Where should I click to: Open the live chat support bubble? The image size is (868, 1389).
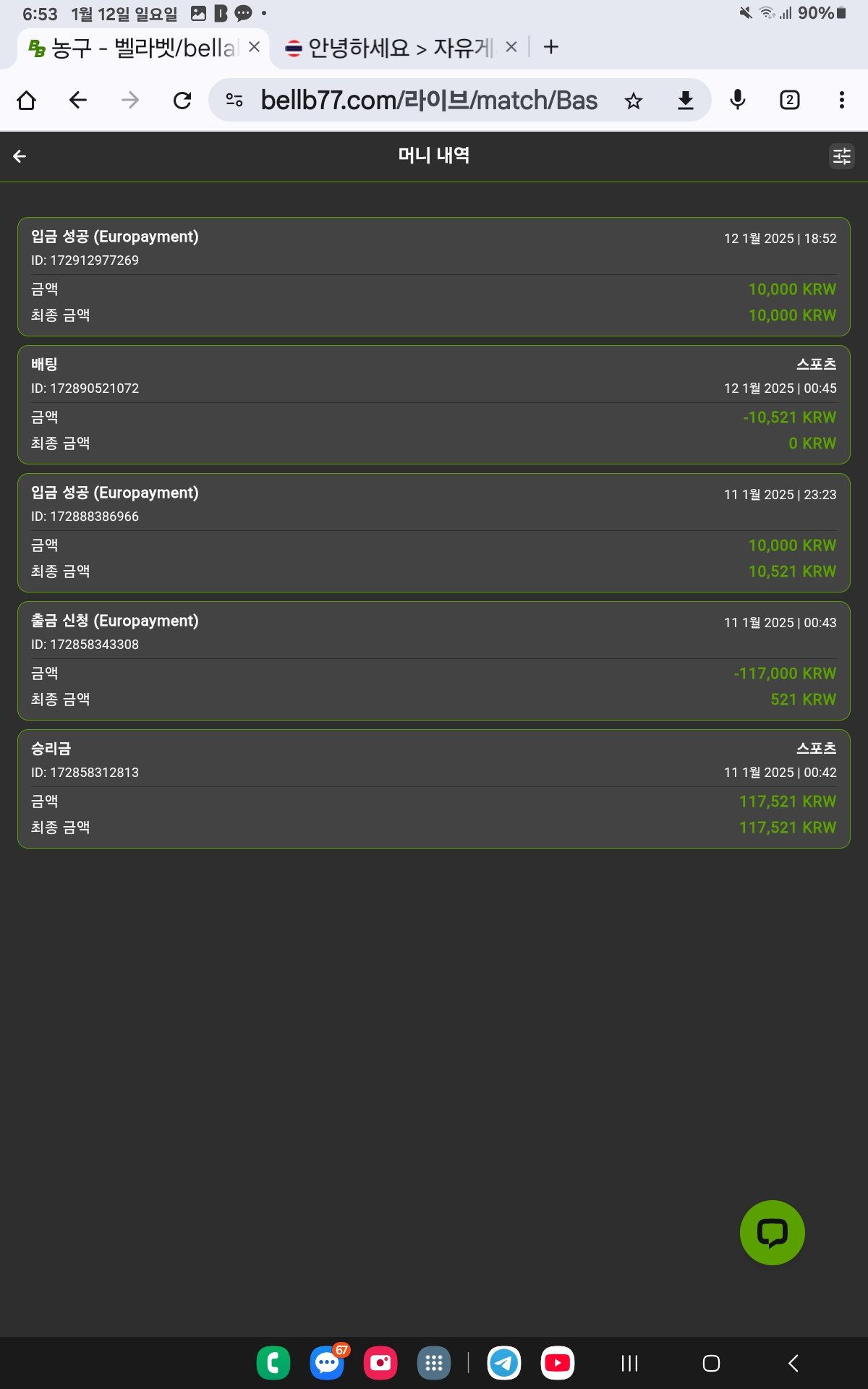point(772,1233)
